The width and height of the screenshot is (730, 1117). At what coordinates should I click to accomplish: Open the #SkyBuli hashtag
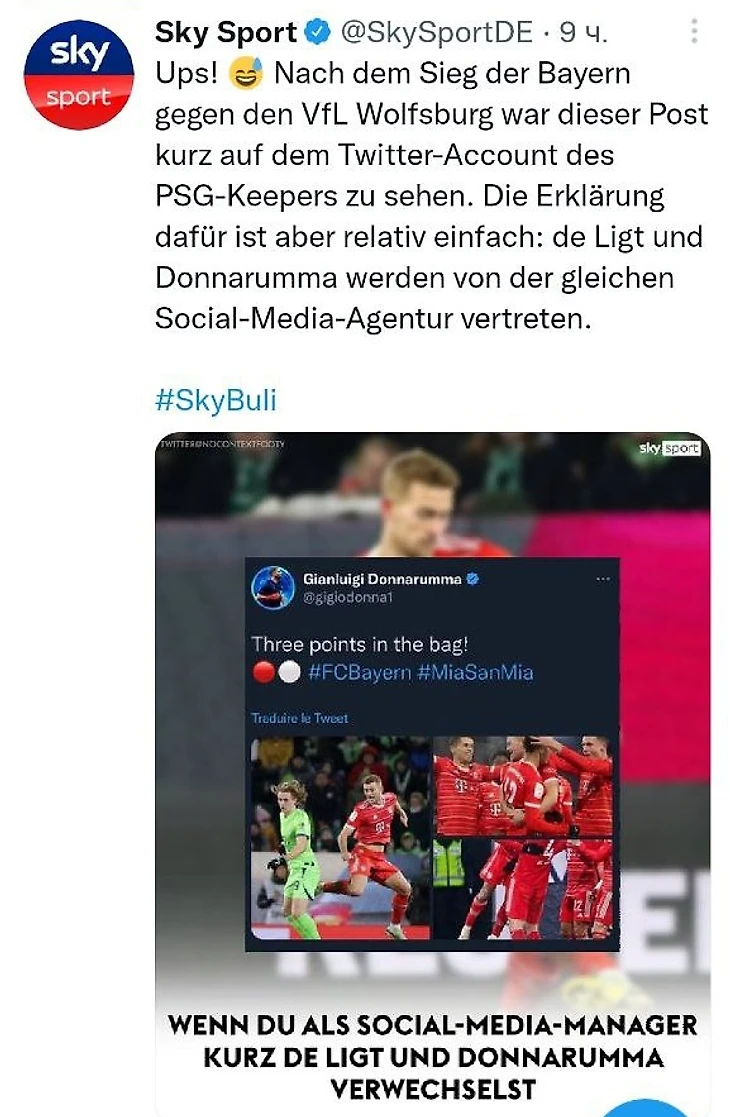pos(215,400)
